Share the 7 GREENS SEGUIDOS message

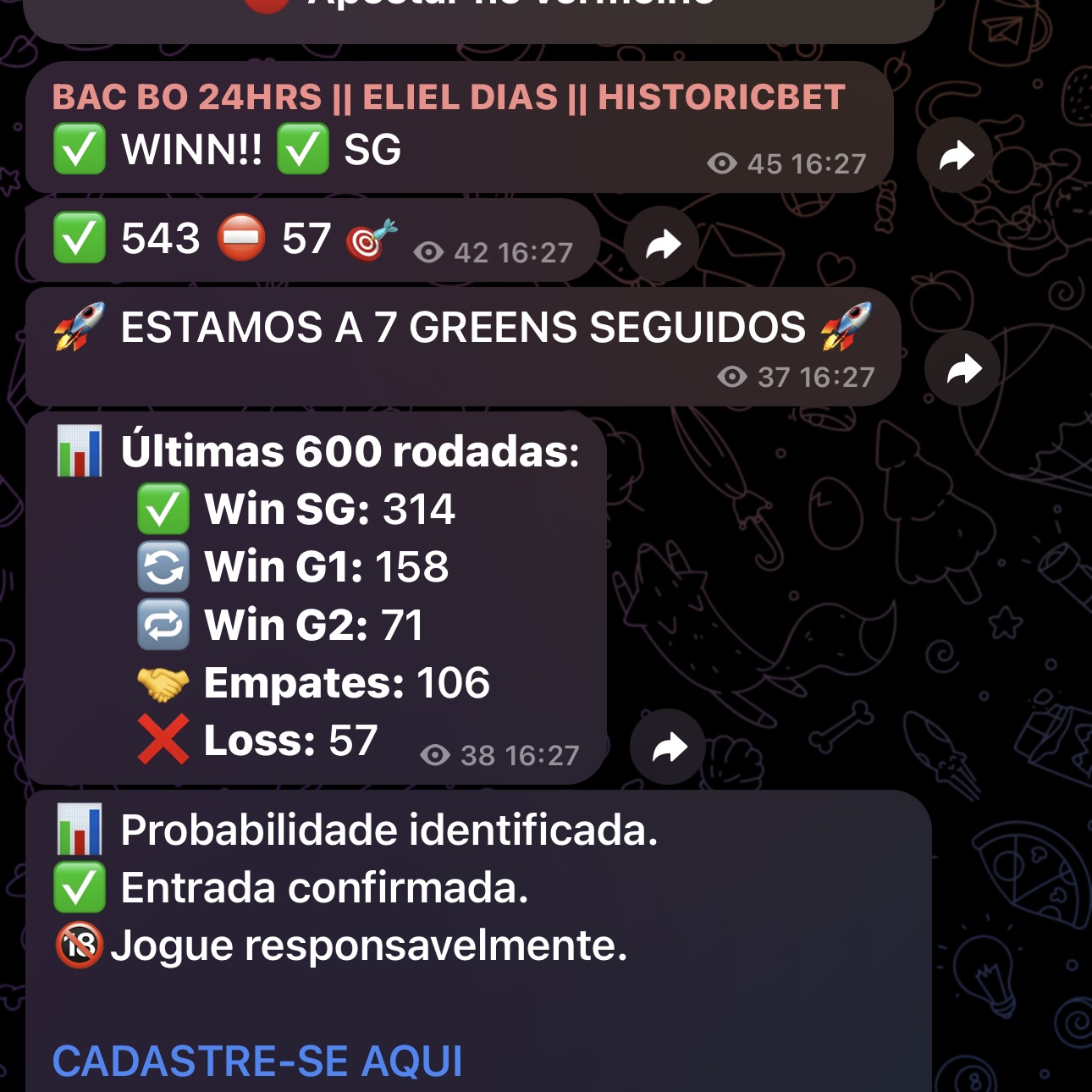pos(963,369)
